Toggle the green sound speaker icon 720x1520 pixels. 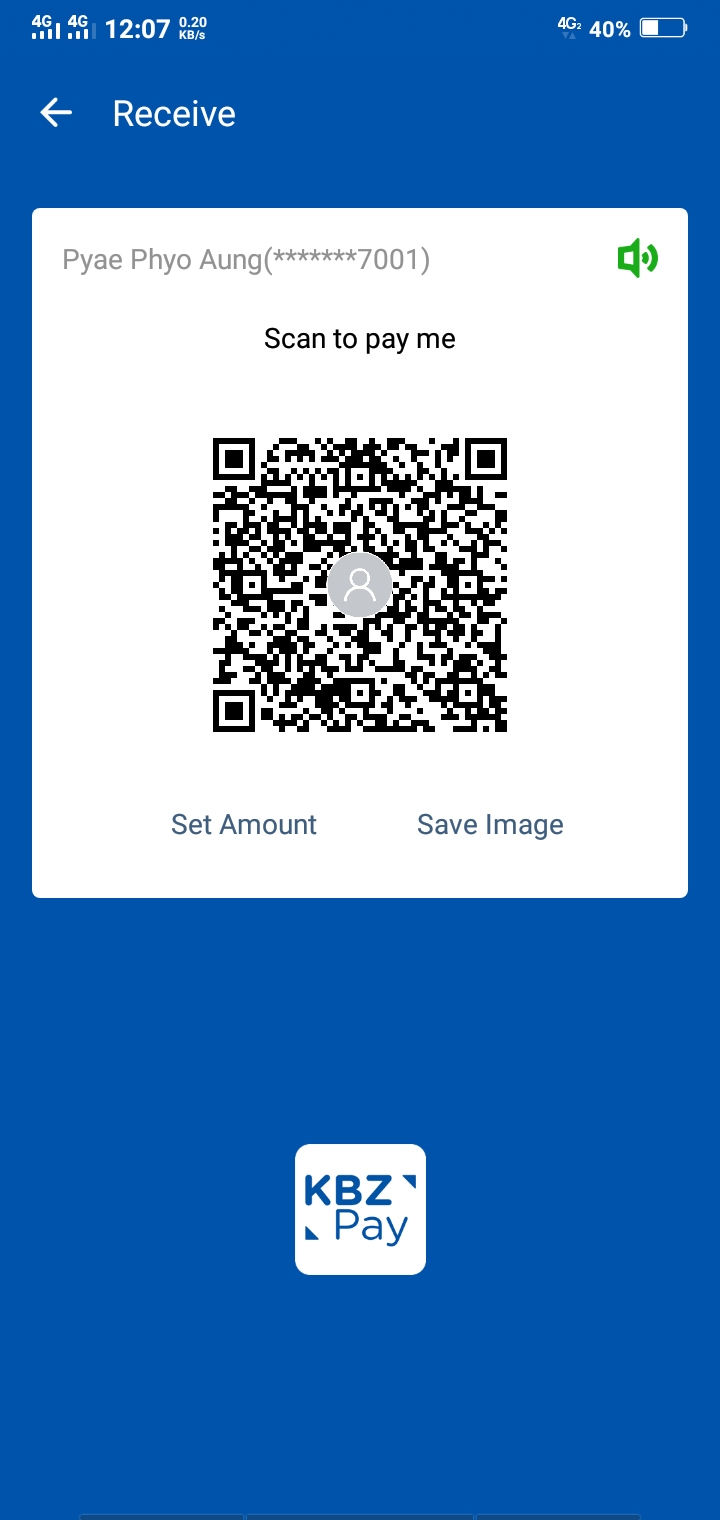point(637,260)
